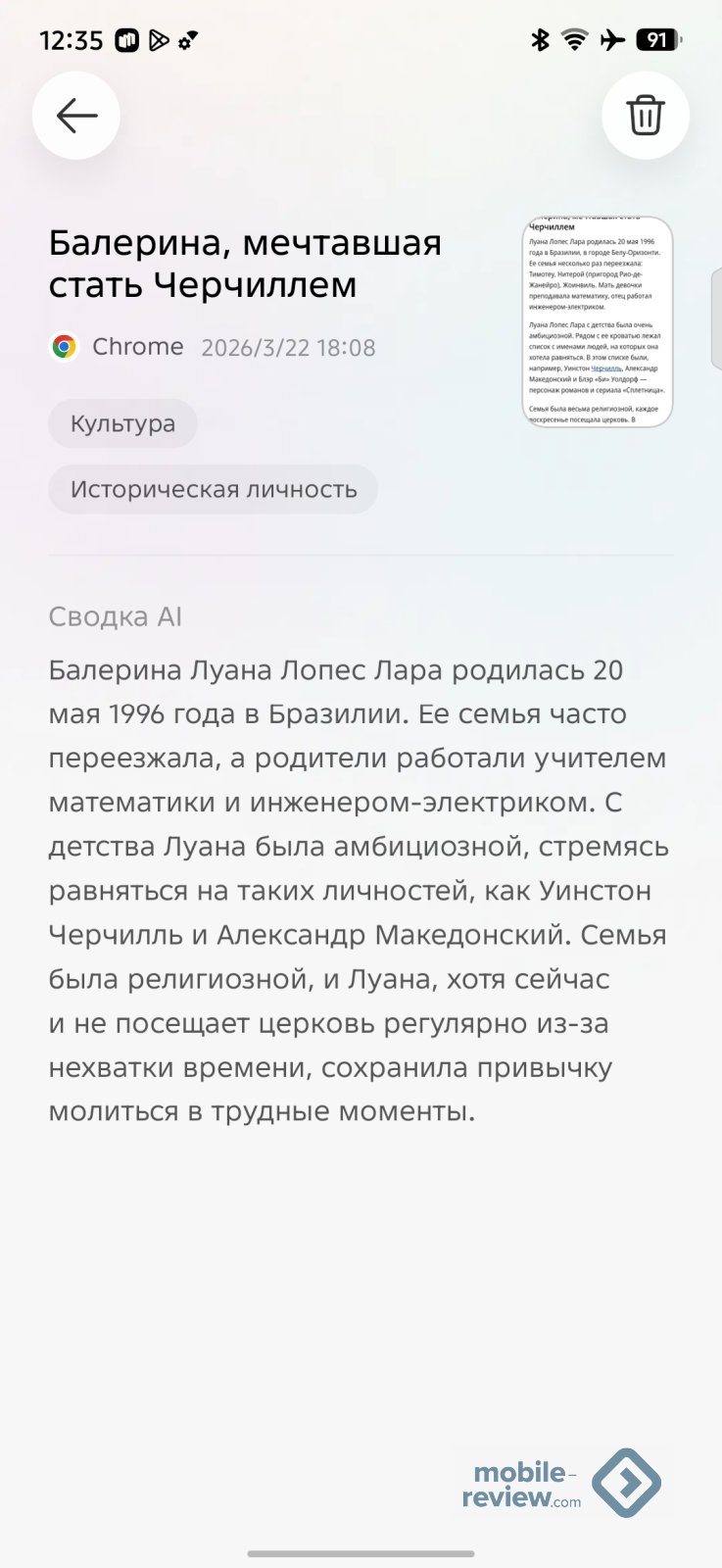This screenshot has height=1568, width=722.
Task: Tap the Историческая личность tag chip
Action: 214,489
